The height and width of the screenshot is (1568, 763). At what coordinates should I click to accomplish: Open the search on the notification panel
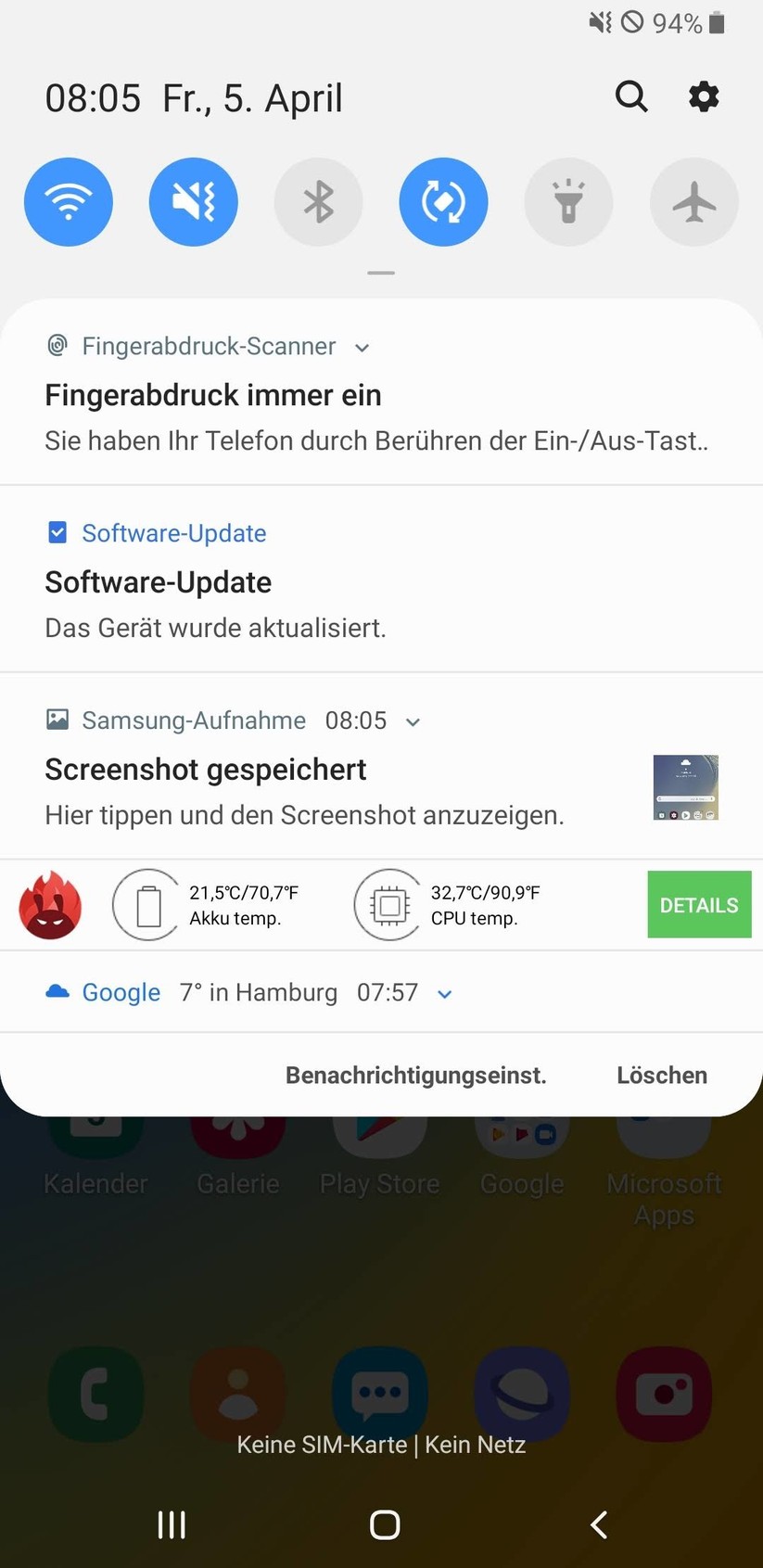(x=631, y=96)
